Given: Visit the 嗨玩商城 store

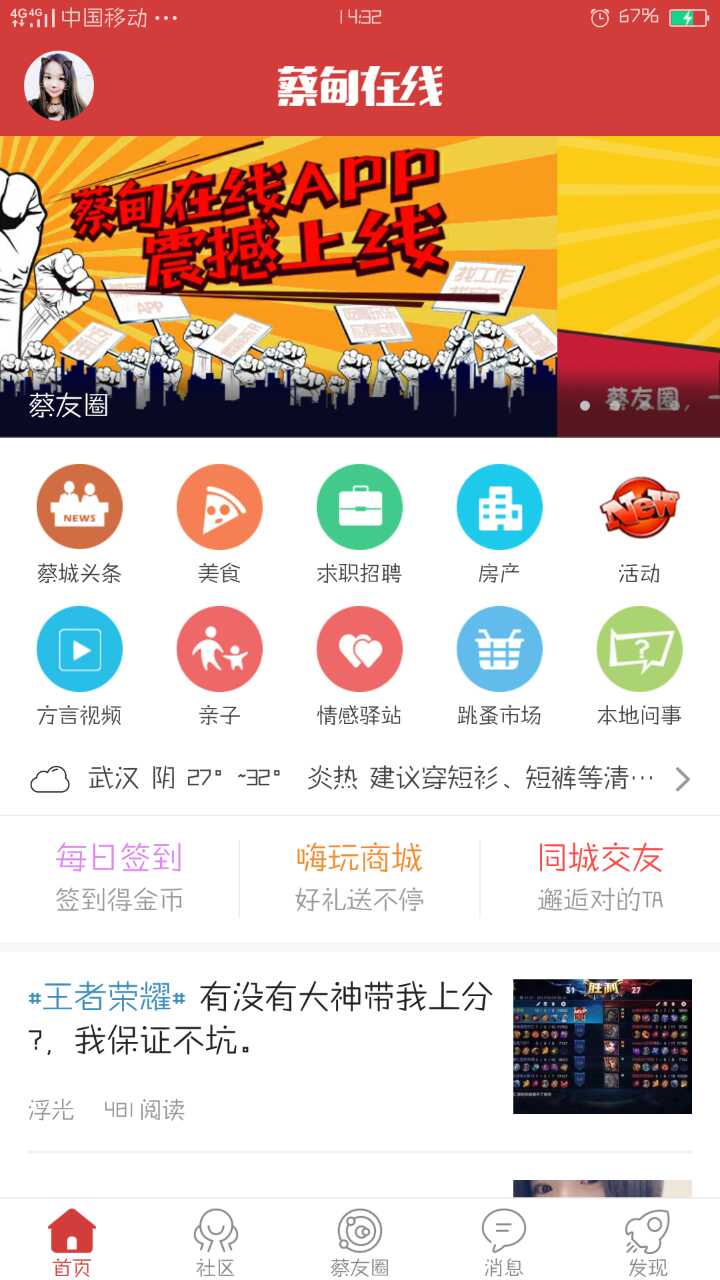Looking at the screenshot, I should (x=360, y=877).
